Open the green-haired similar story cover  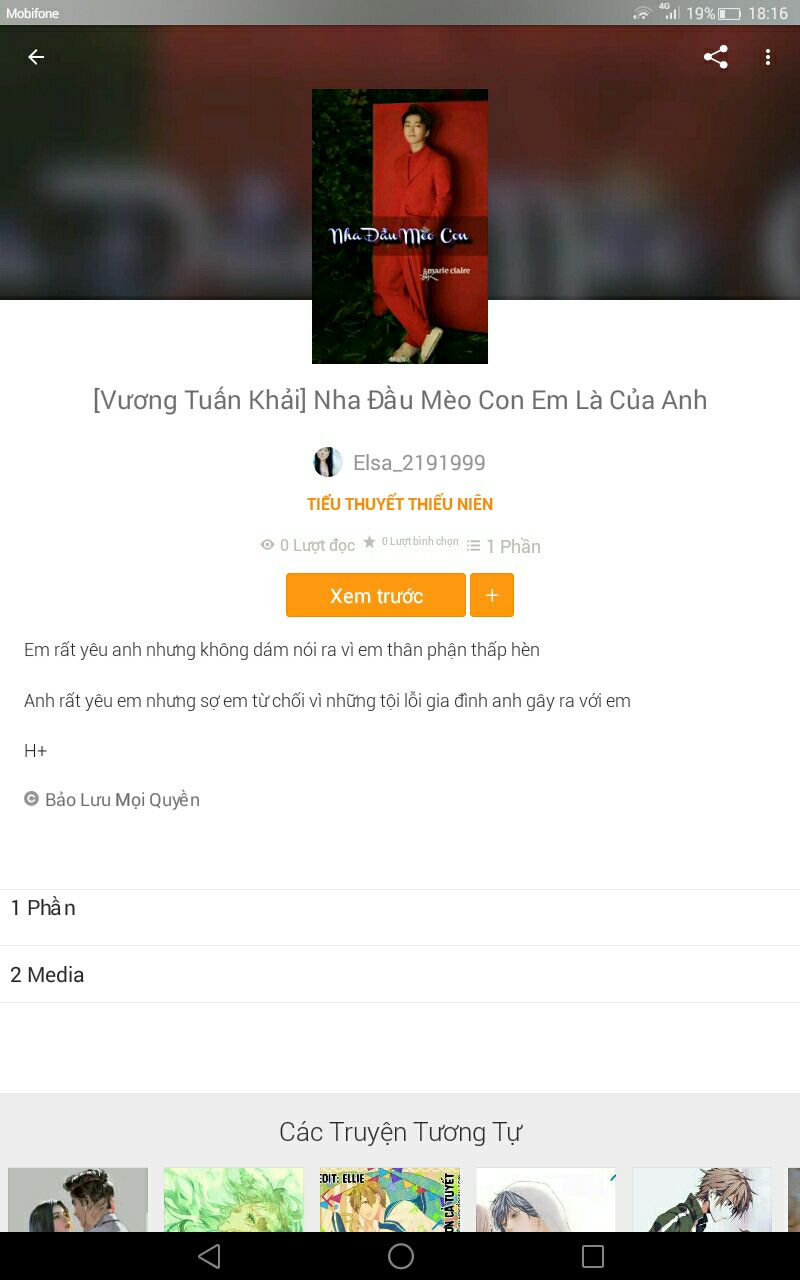point(234,1199)
